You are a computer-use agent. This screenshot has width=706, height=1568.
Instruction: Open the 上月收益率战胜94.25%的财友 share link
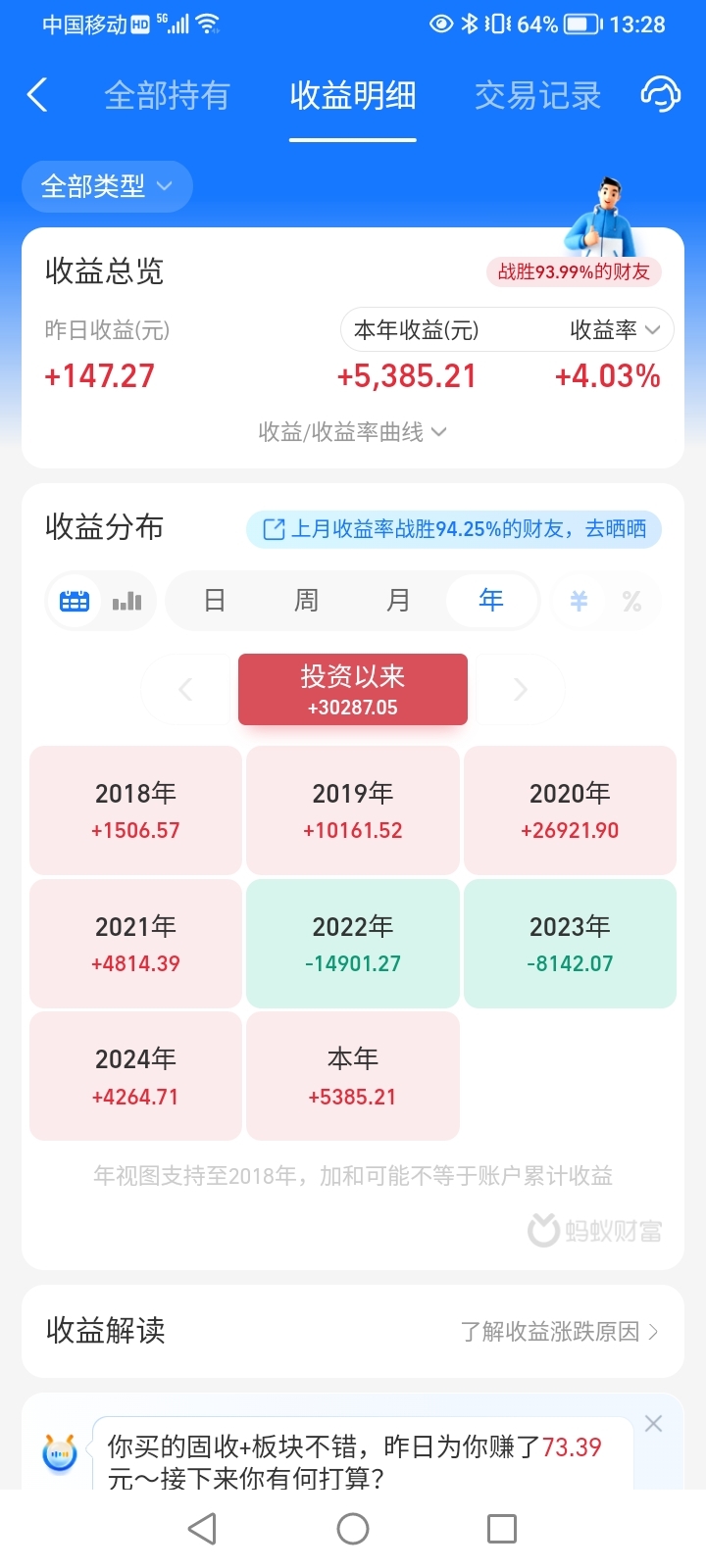coord(454,529)
